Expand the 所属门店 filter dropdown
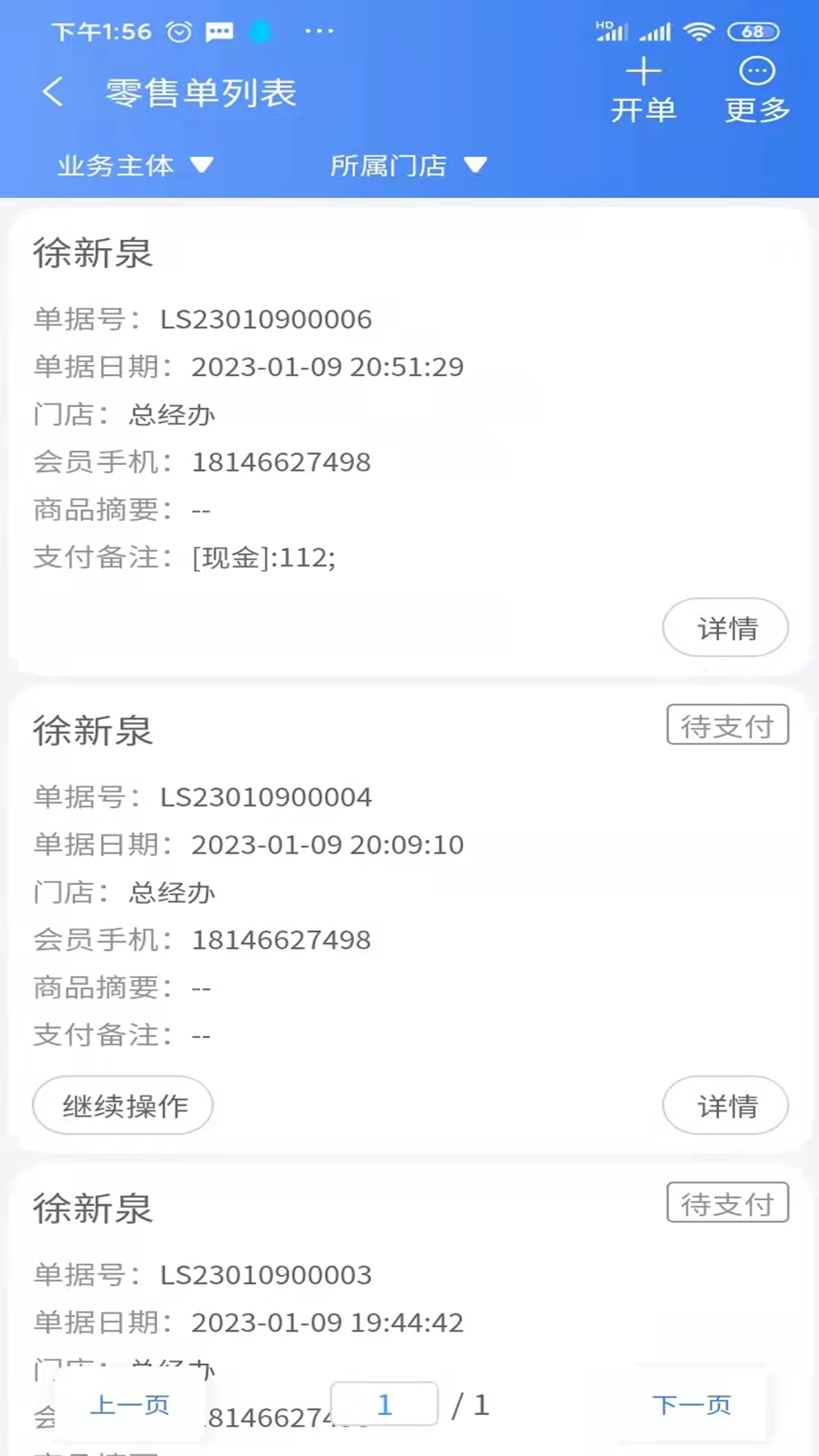 (x=408, y=165)
